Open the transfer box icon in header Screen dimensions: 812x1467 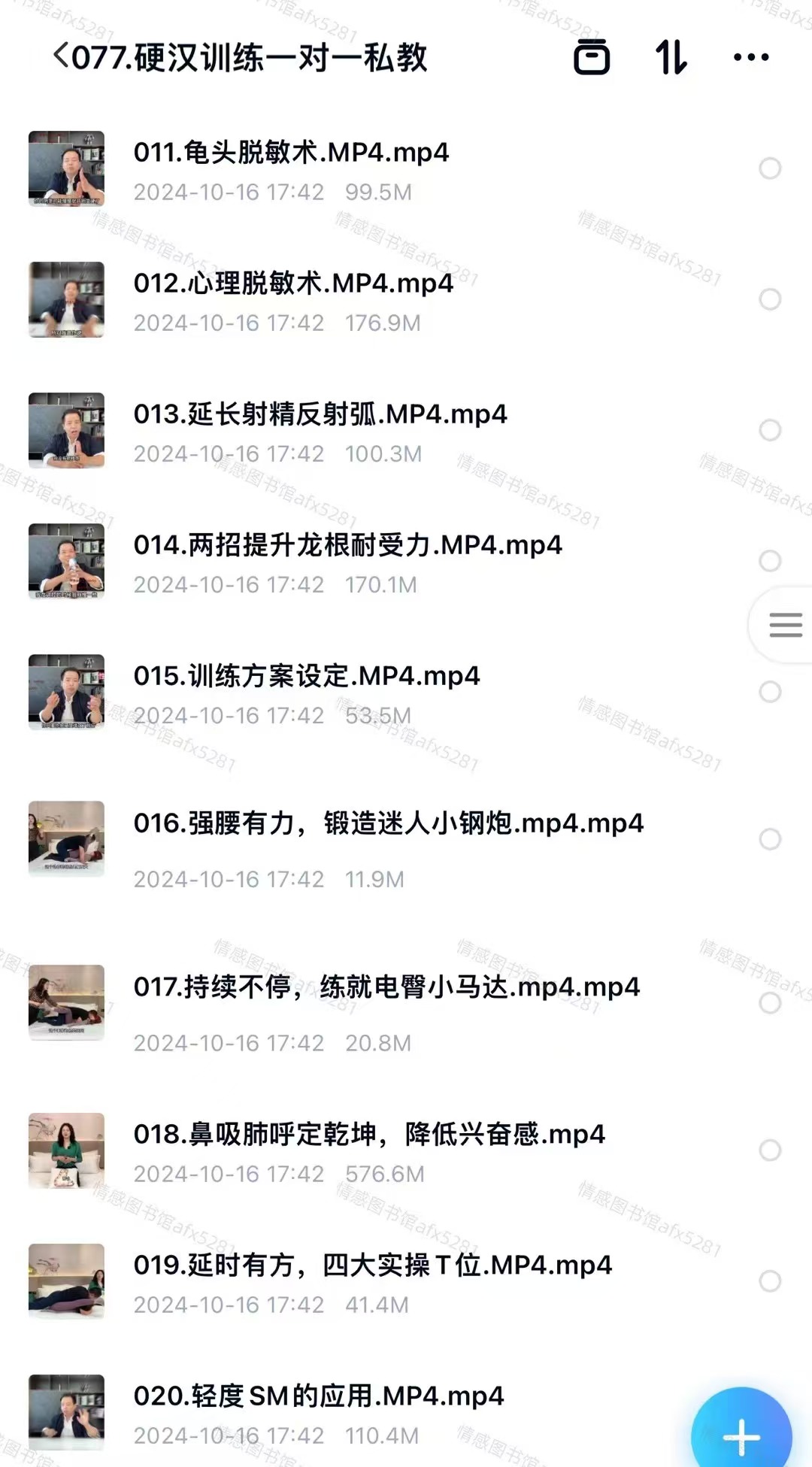point(592,57)
